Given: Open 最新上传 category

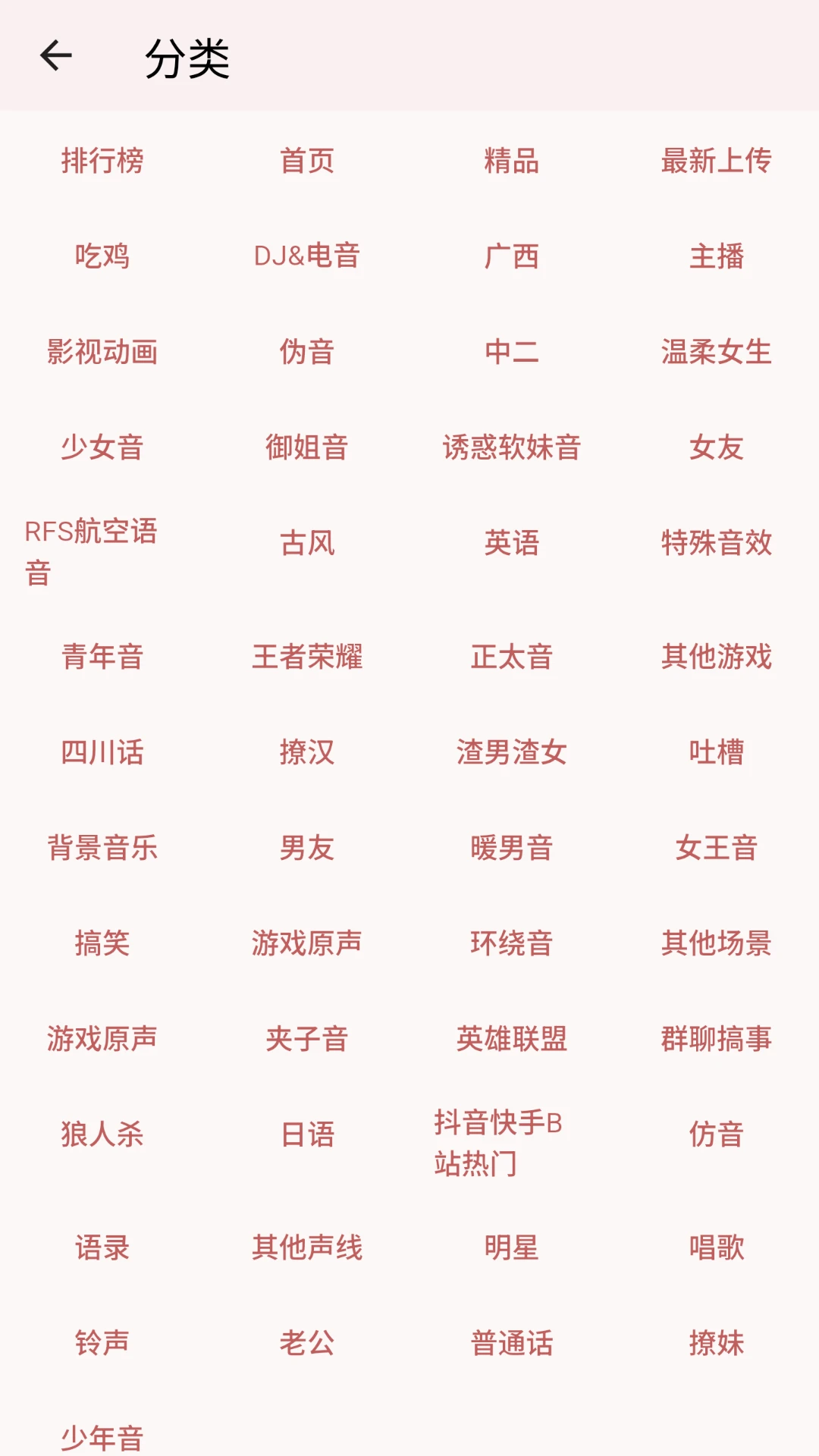Looking at the screenshot, I should (717, 161).
